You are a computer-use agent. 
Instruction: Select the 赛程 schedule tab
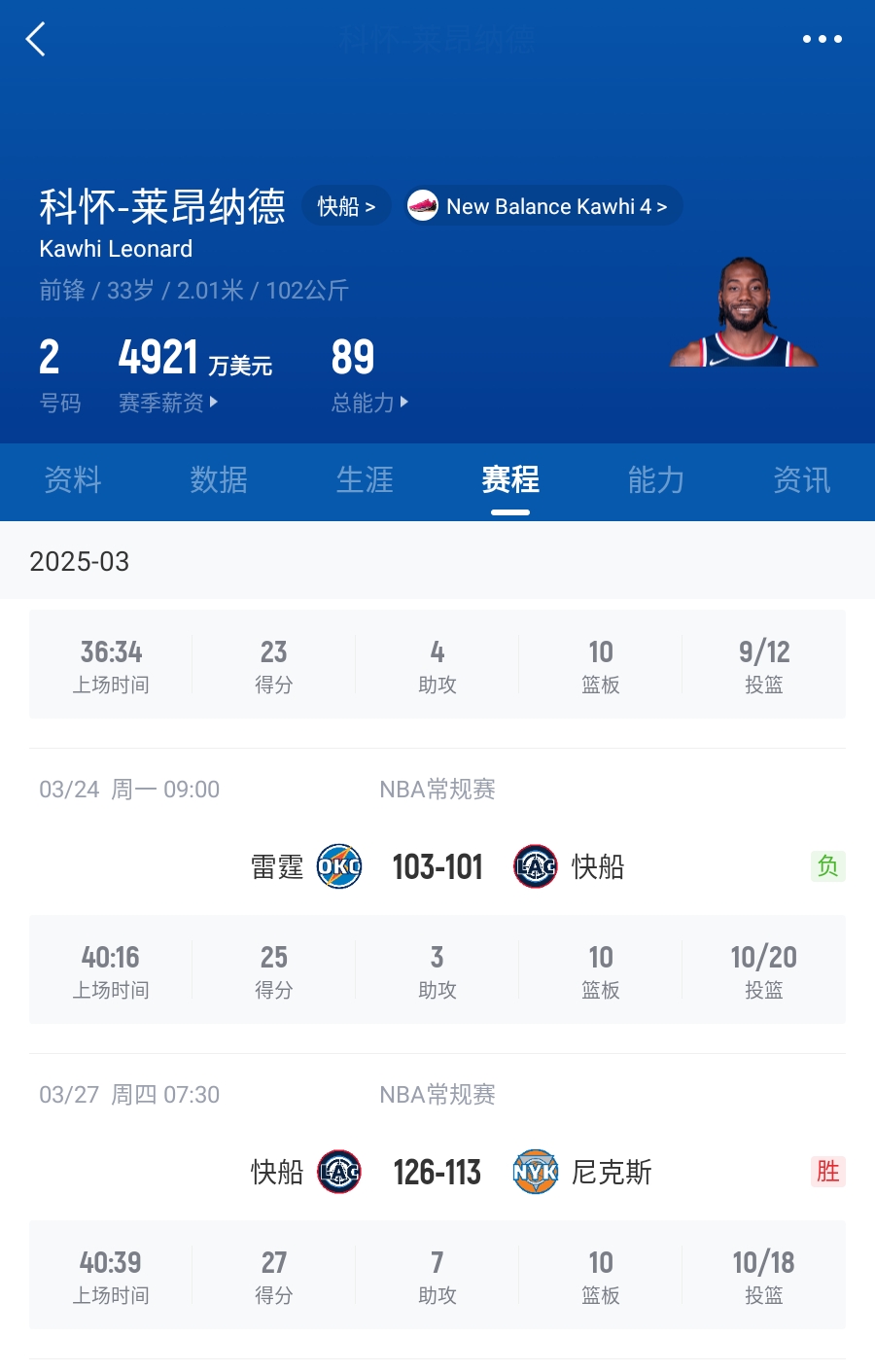(510, 480)
